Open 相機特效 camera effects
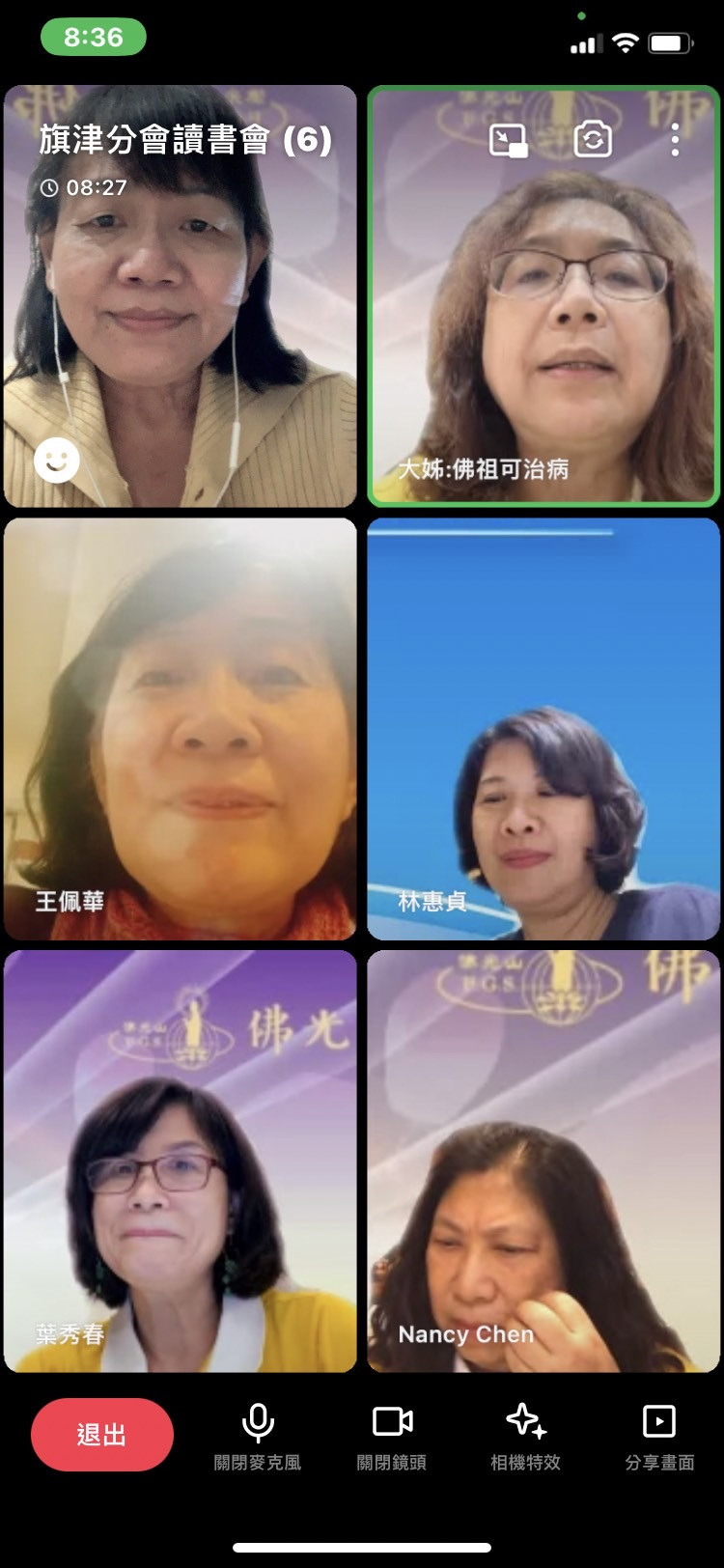This screenshot has height=1568, width=724. [x=525, y=1435]
